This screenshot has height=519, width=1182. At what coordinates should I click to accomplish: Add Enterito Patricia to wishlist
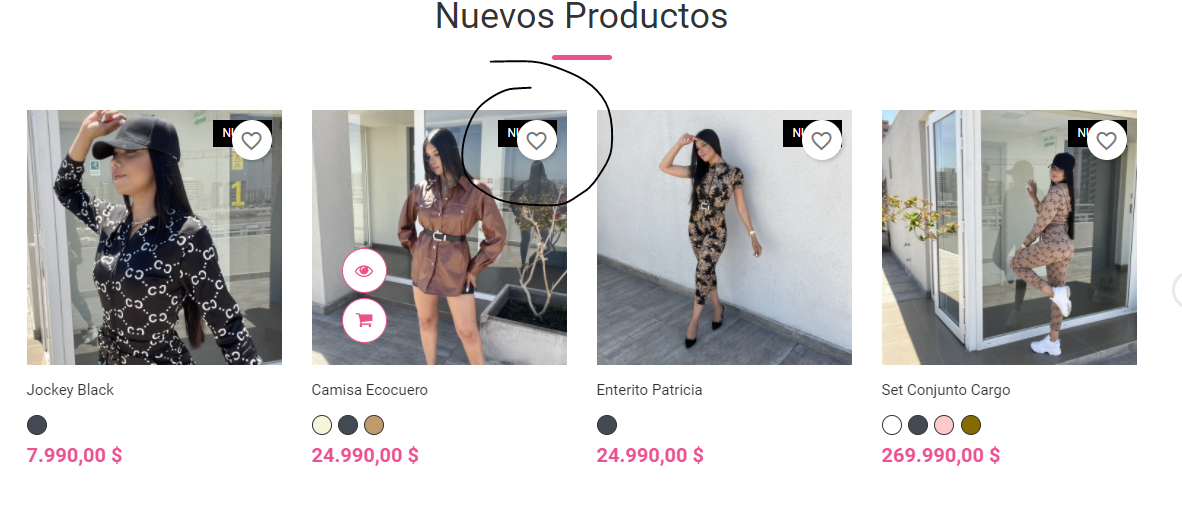tap(821, 141)
